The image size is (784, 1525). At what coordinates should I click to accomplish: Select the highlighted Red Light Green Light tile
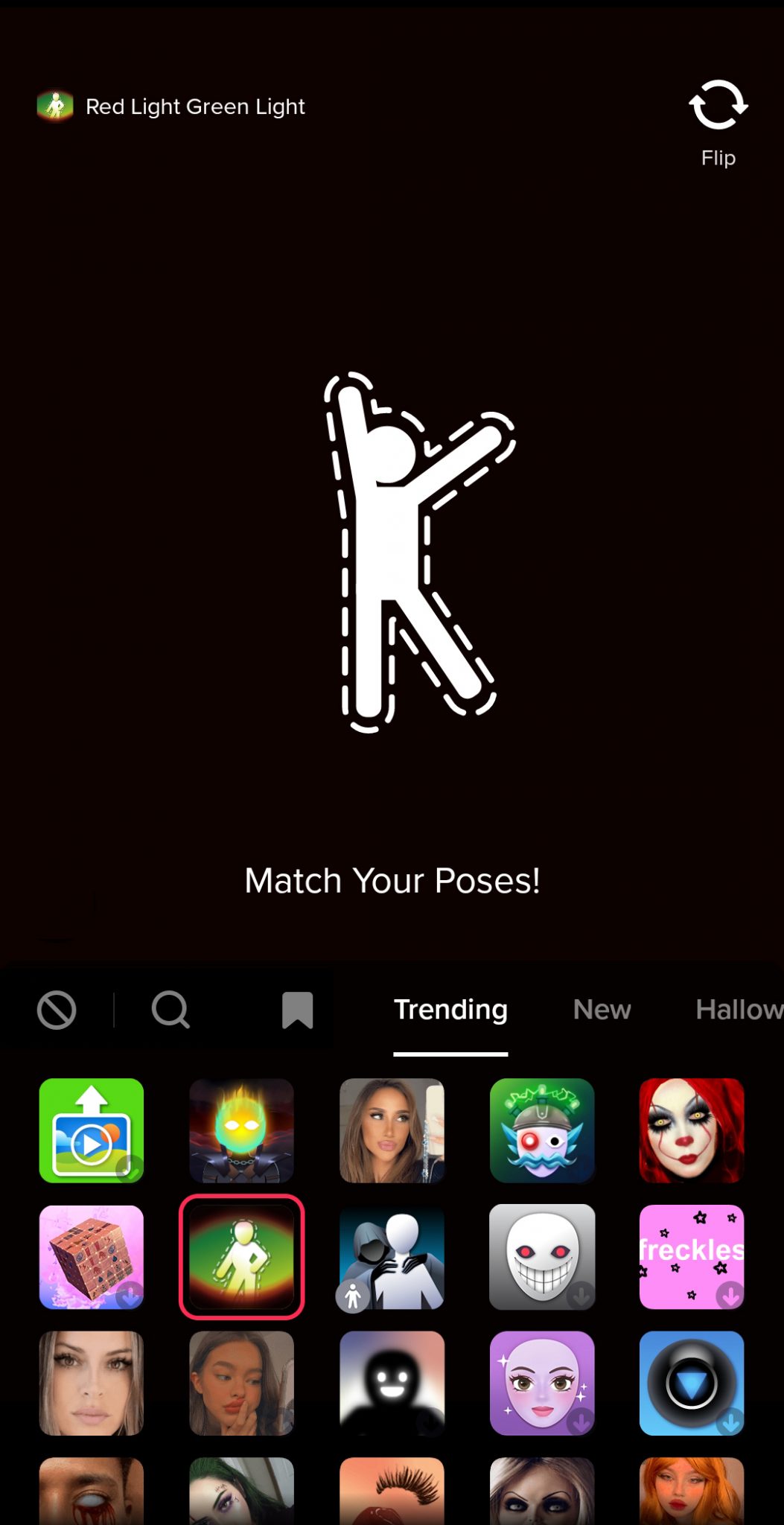point(241,1257)
